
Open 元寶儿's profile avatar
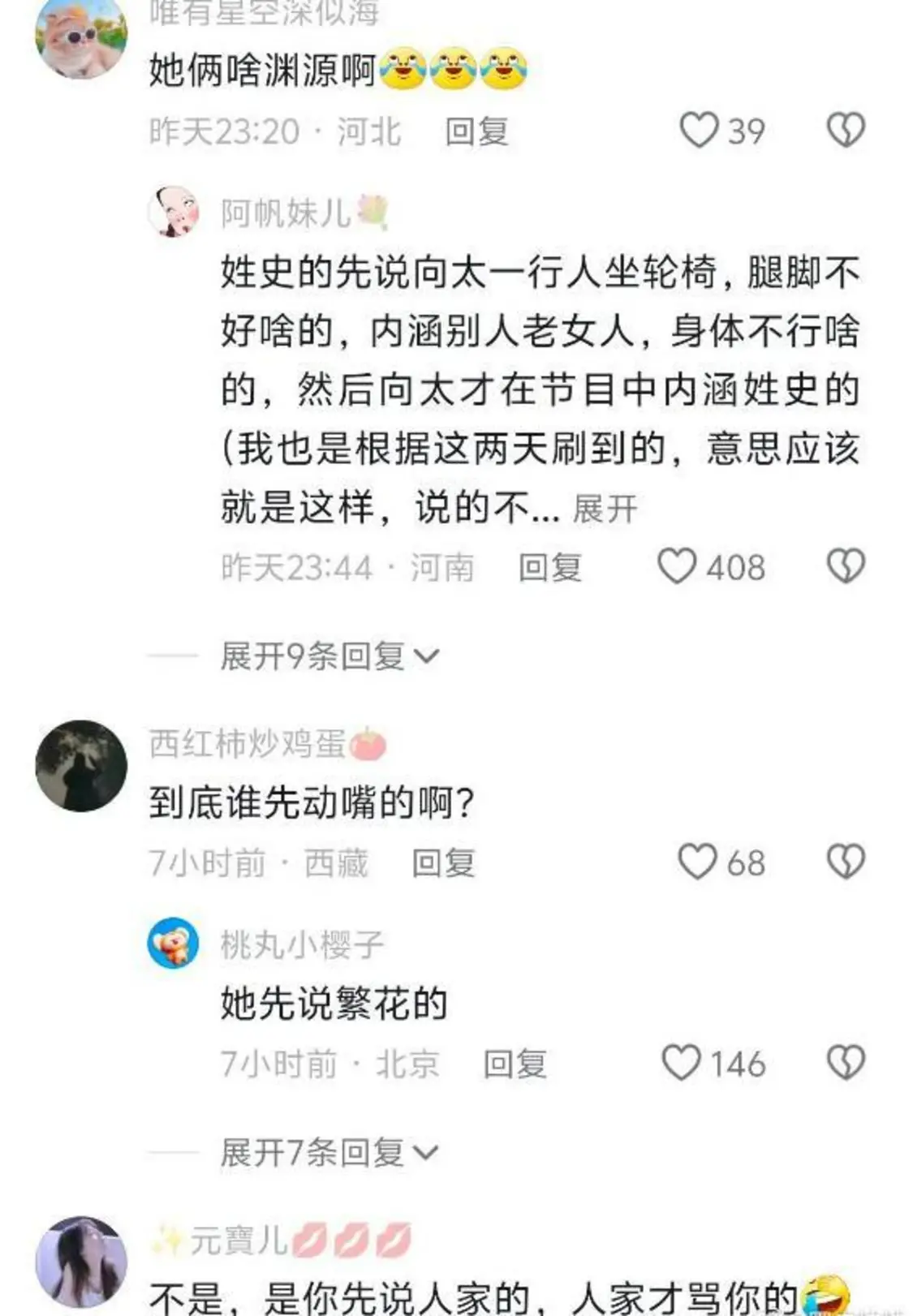tap(81, 1262)
